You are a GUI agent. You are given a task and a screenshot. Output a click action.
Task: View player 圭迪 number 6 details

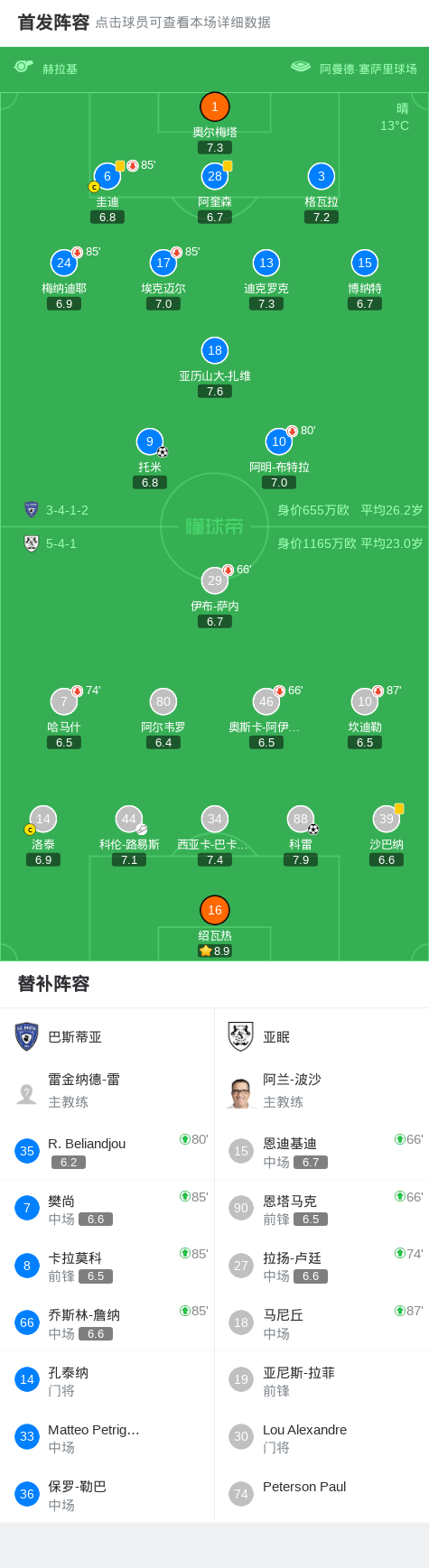click(x=107, y=191)
